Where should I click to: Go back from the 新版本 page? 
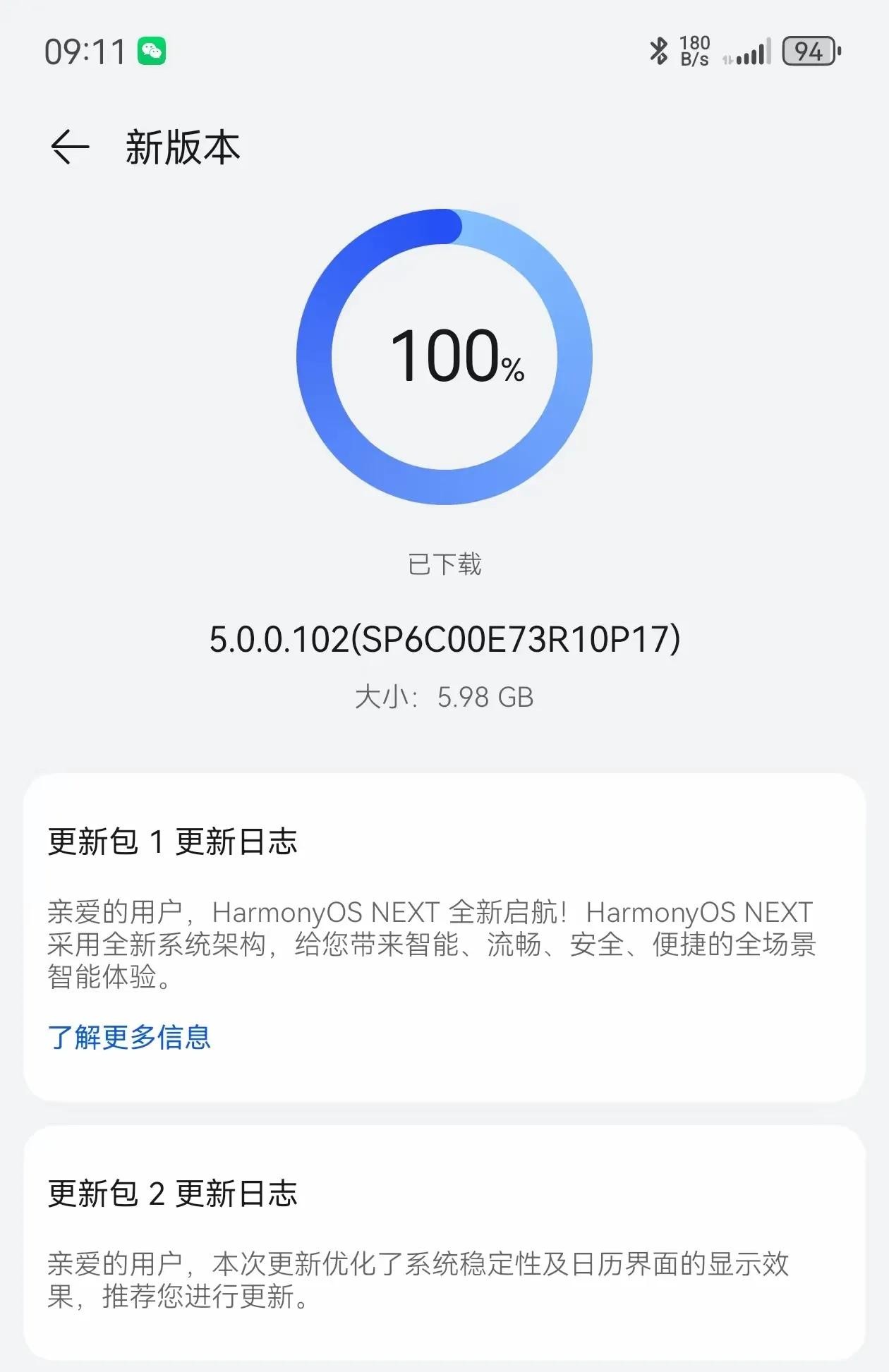click(70, 147)
